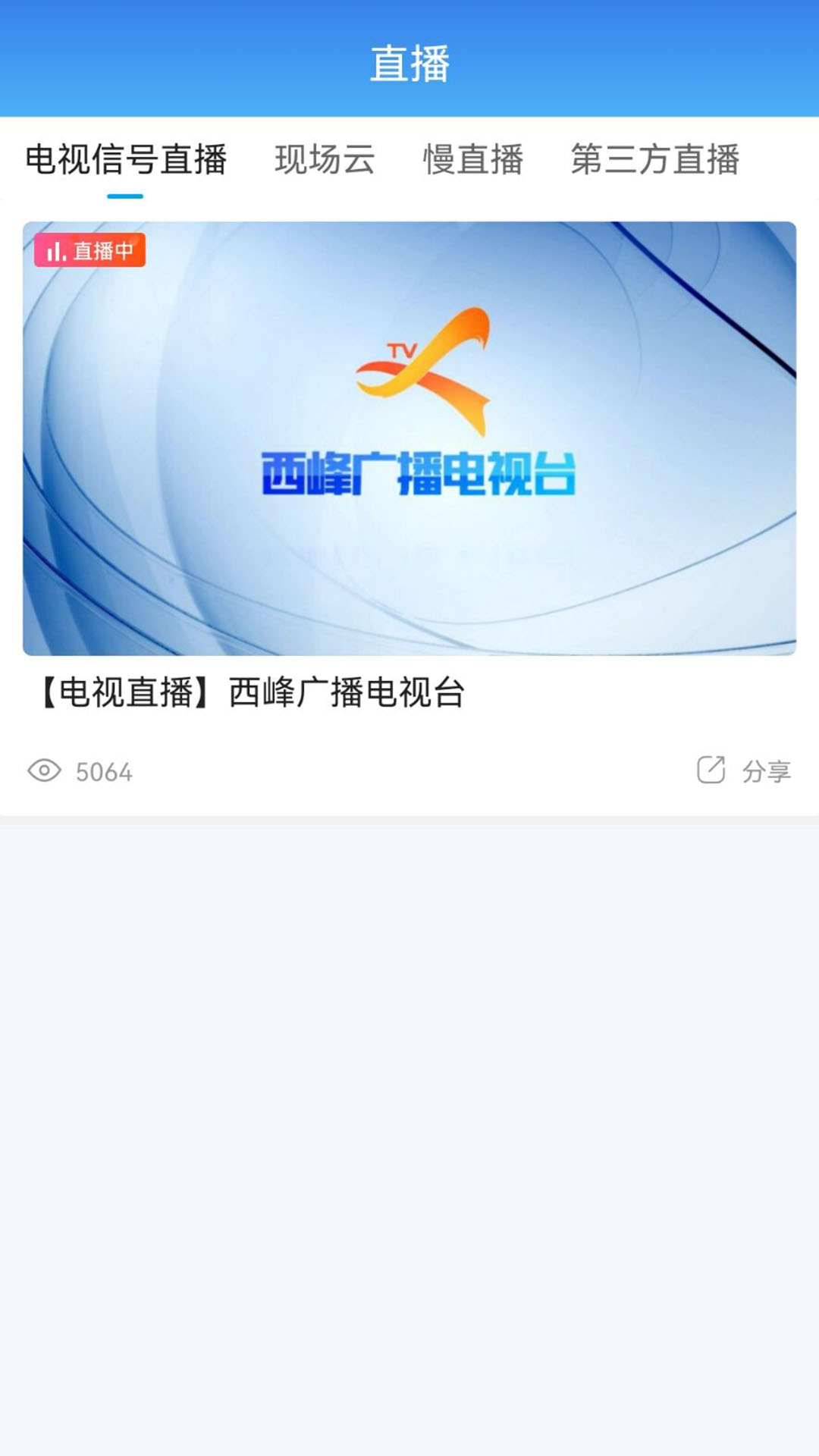Open the 现场云 tab

pyautogui.click(x=325, y=159)
